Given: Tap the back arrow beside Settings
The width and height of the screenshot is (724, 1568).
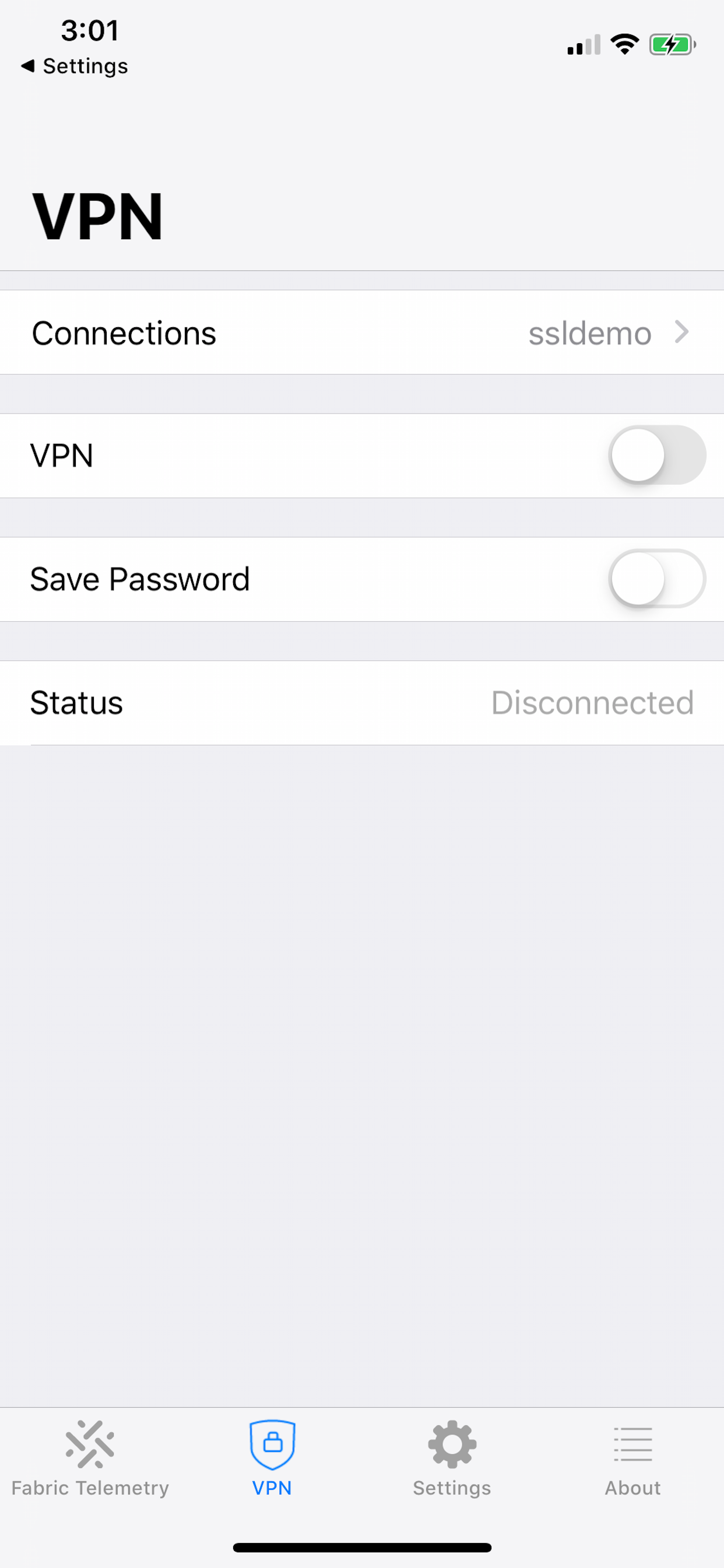Looking at the screenshot, I should point(27,66).
